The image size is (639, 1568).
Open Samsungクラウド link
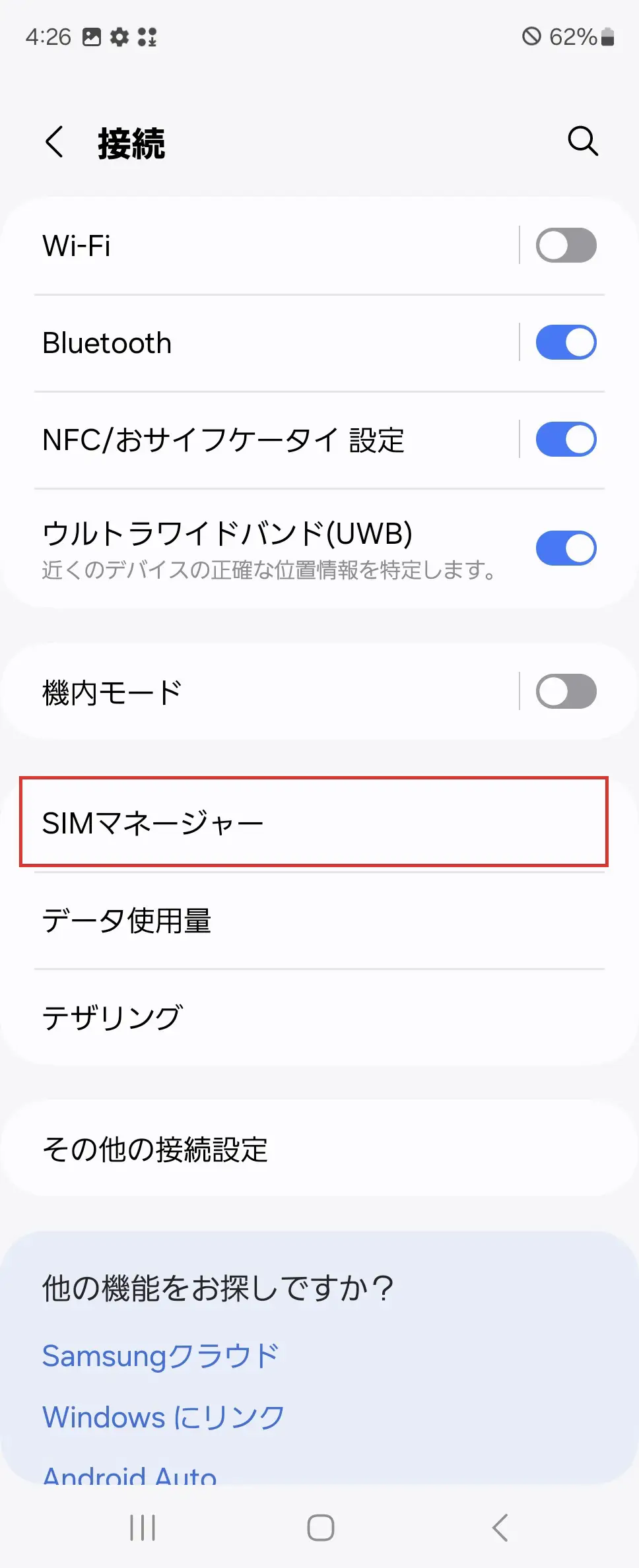point(160,1356)
